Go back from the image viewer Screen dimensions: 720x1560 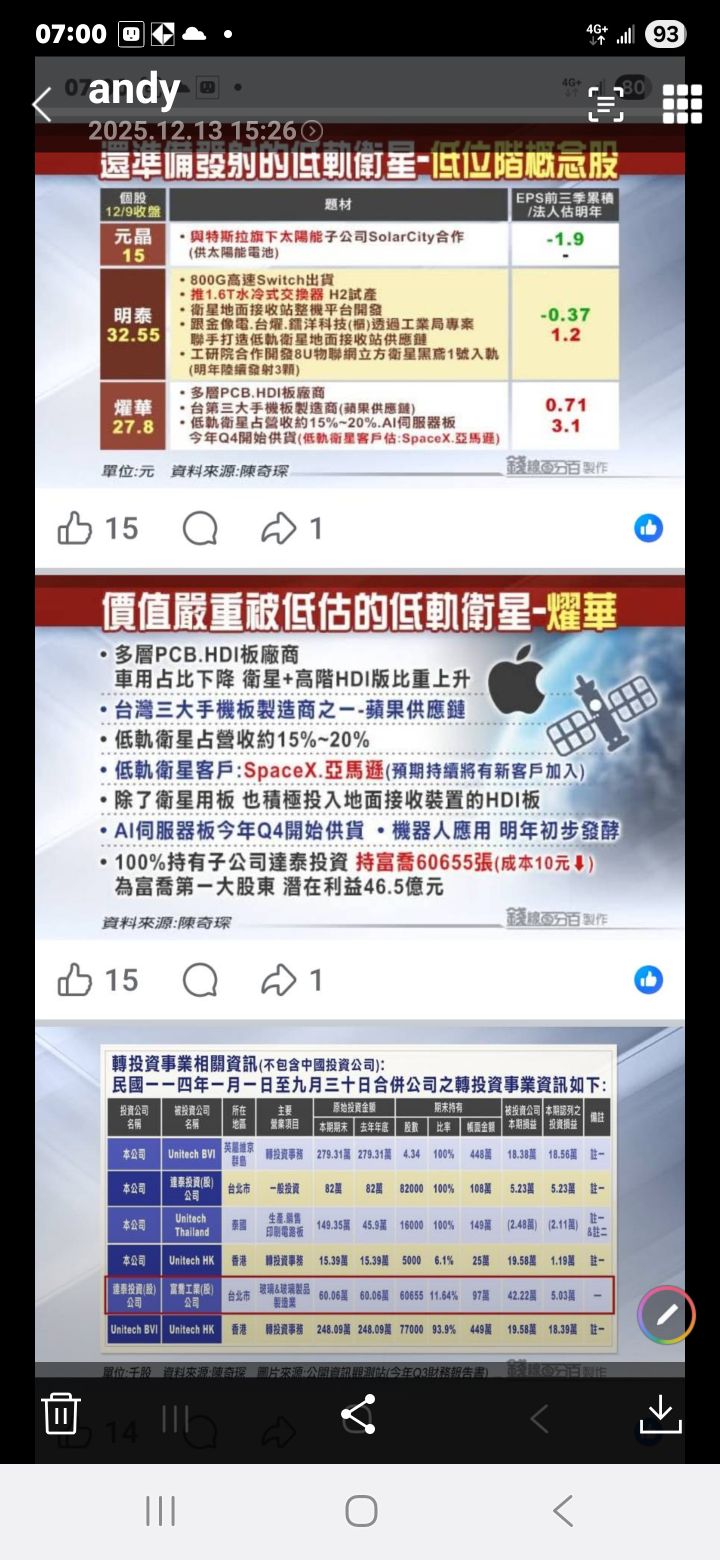42,104
